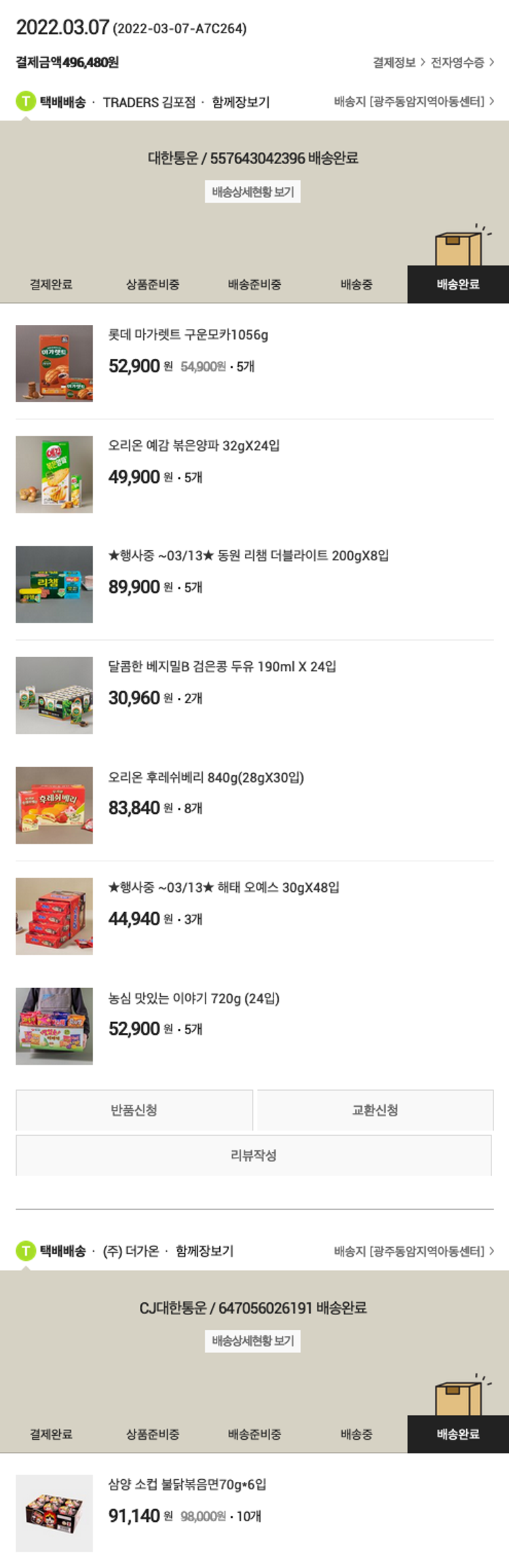Viewport: 509px width, 1568px height.
Task: Open delivery address for TRADERS 김포점 order
Action: 413,102
